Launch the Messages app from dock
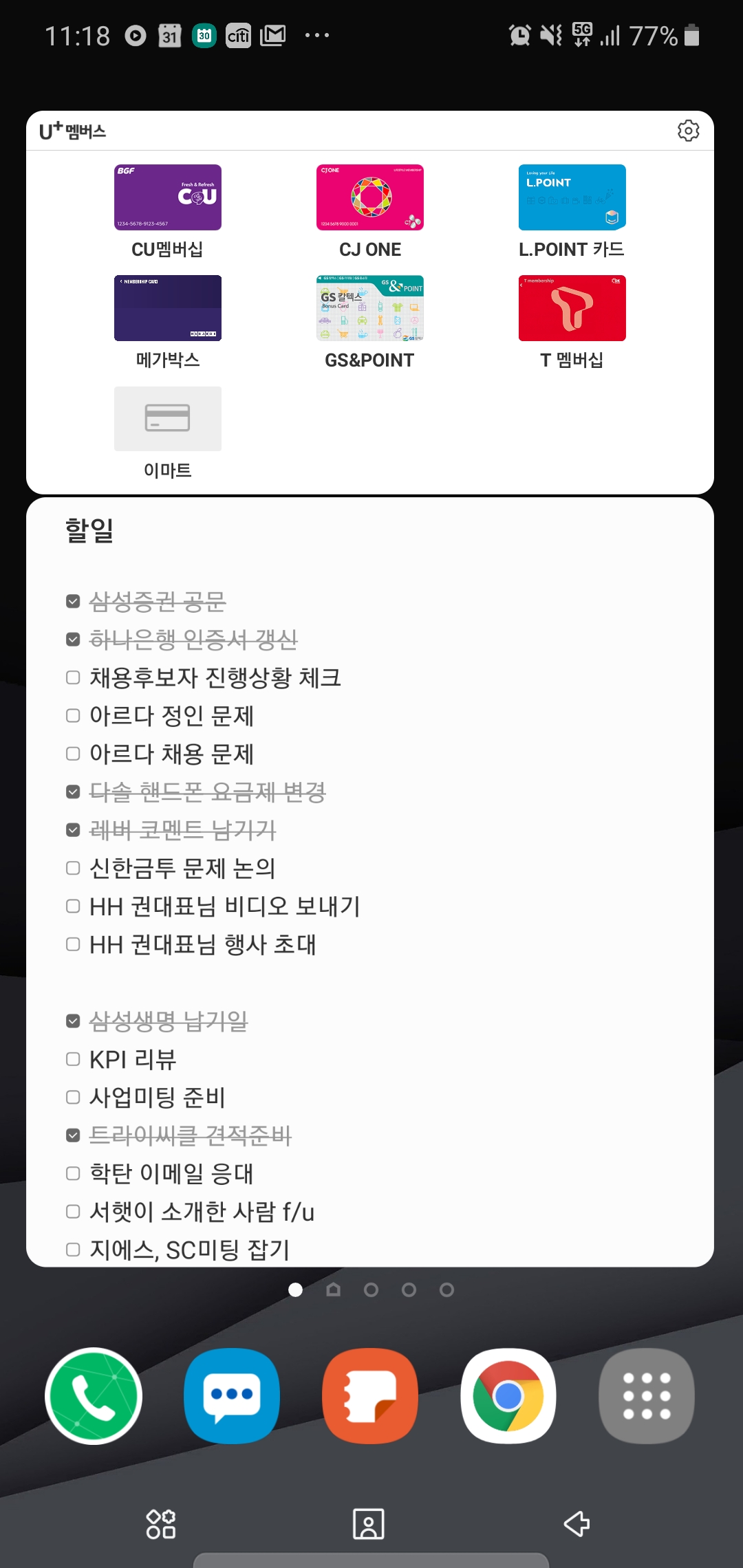 coord(232,1396)
